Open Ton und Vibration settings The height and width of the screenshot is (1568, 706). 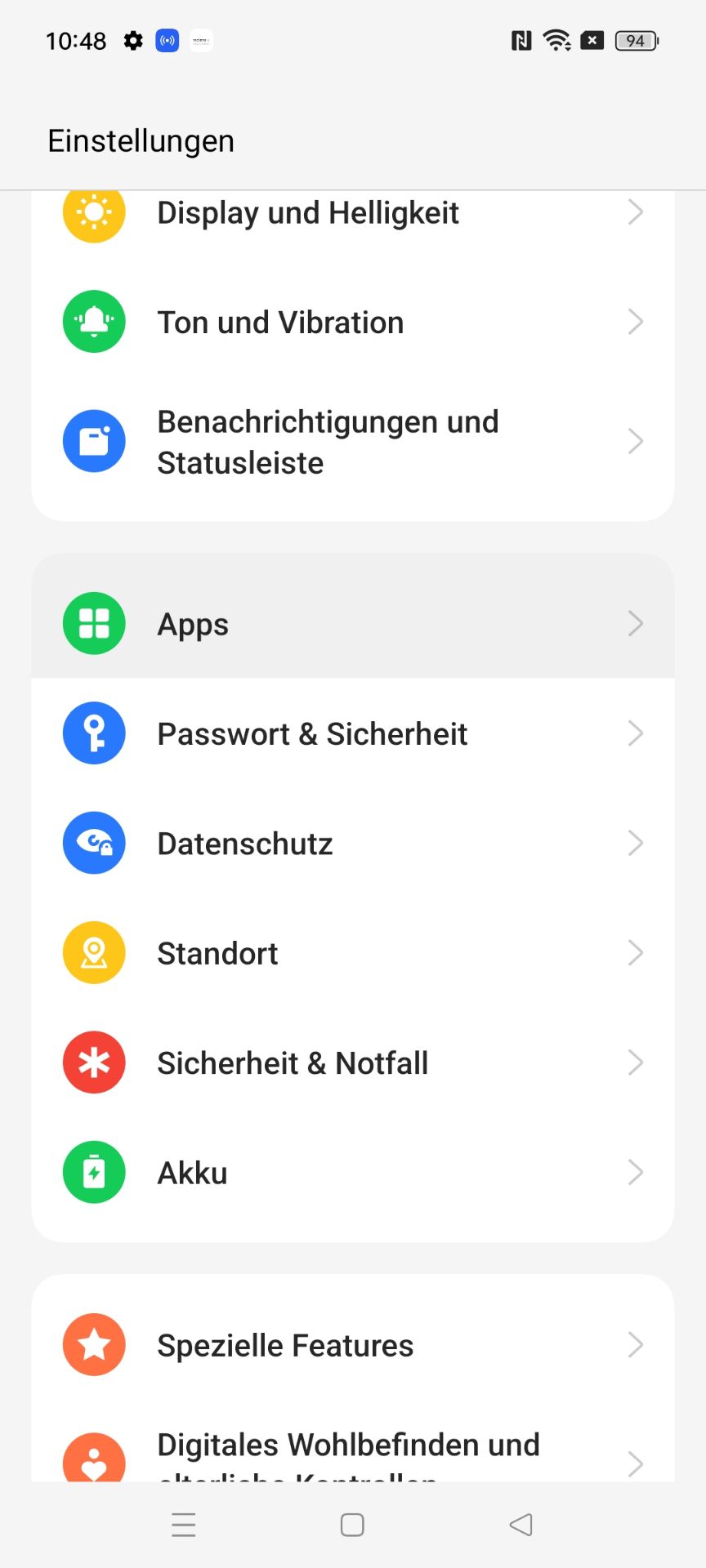[x=353, y=322]
